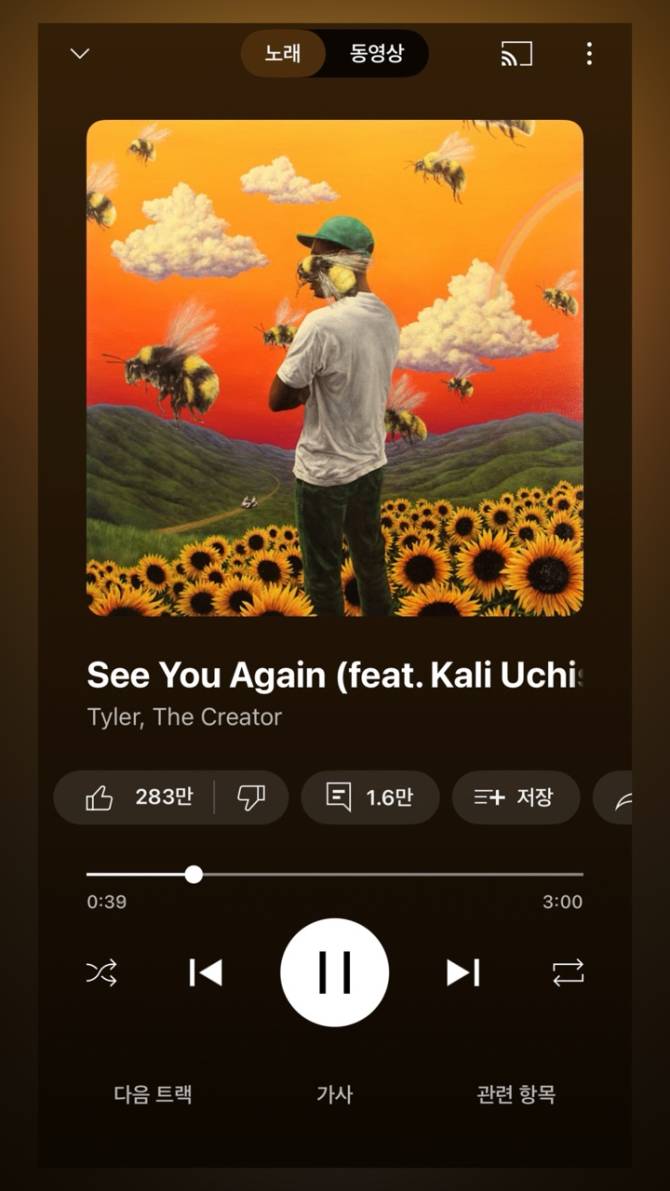Image resolution: width=670 pixels, height=1191 pixels.
Task: Skip to the next track
Action: click(463, 972)
